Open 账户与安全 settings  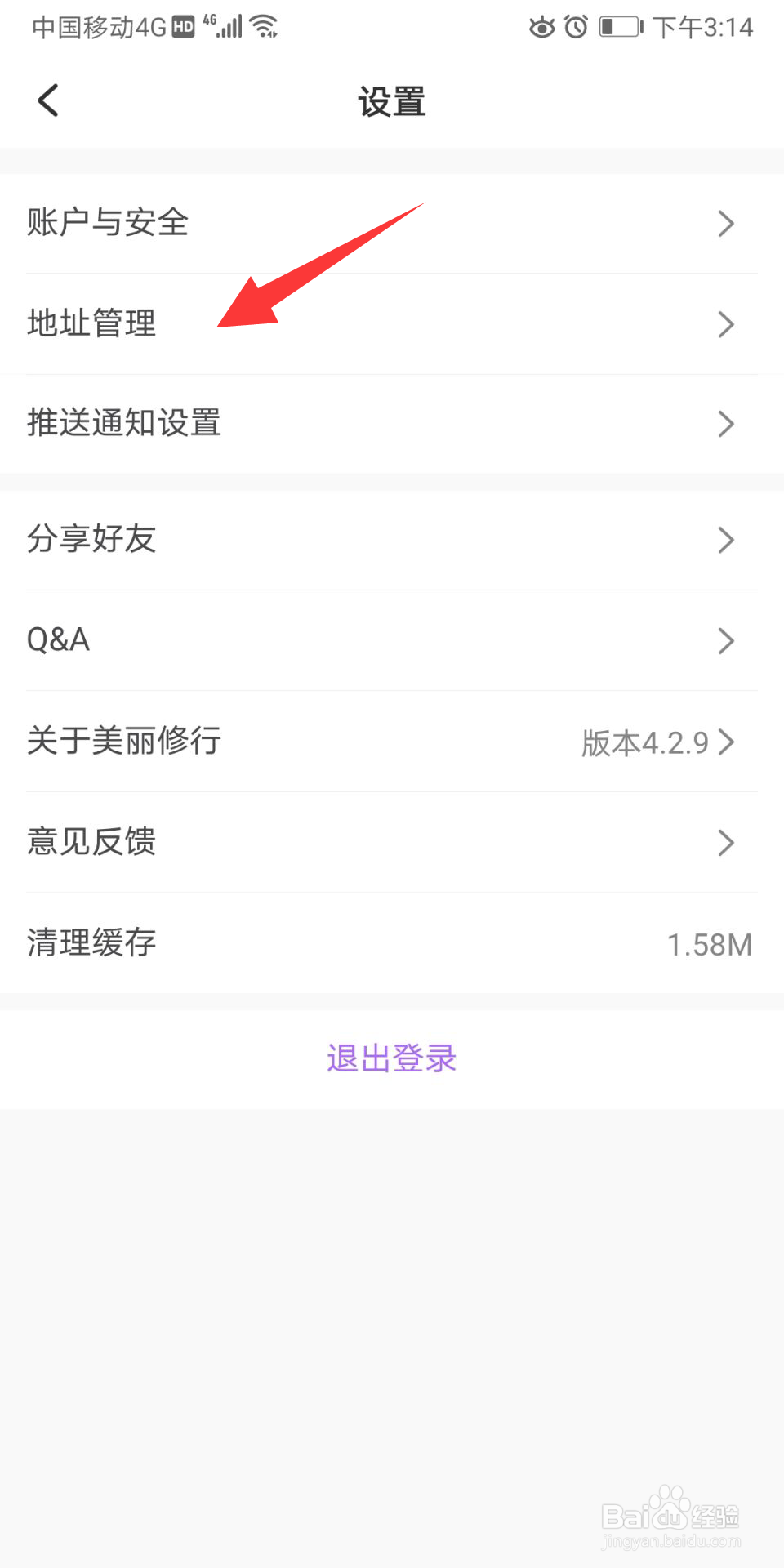(392, 223)
